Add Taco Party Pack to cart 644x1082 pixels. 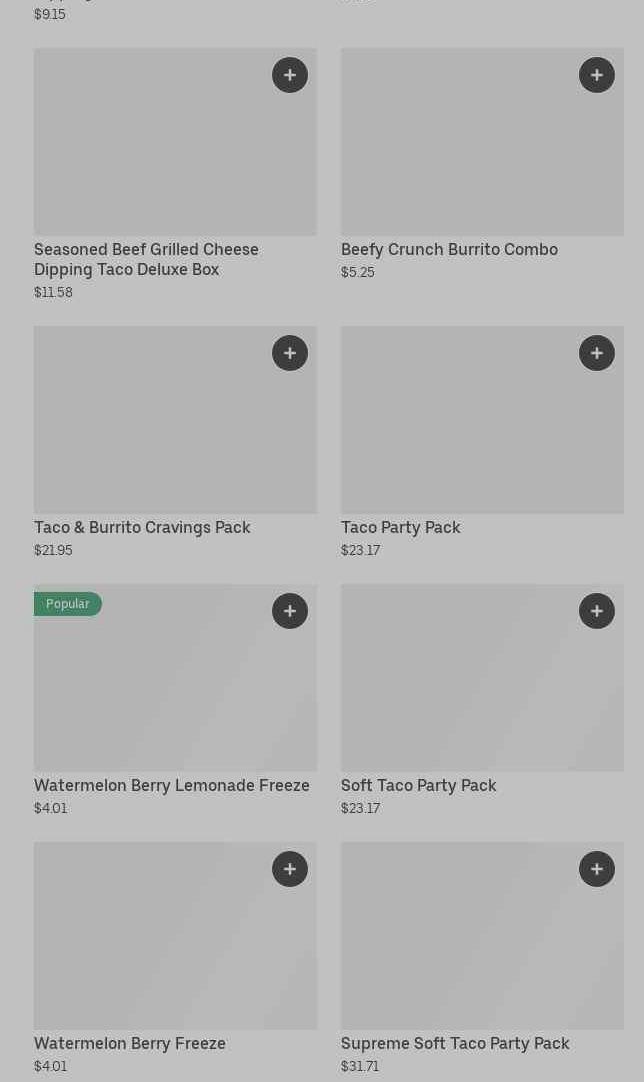[x=597, y=353]
